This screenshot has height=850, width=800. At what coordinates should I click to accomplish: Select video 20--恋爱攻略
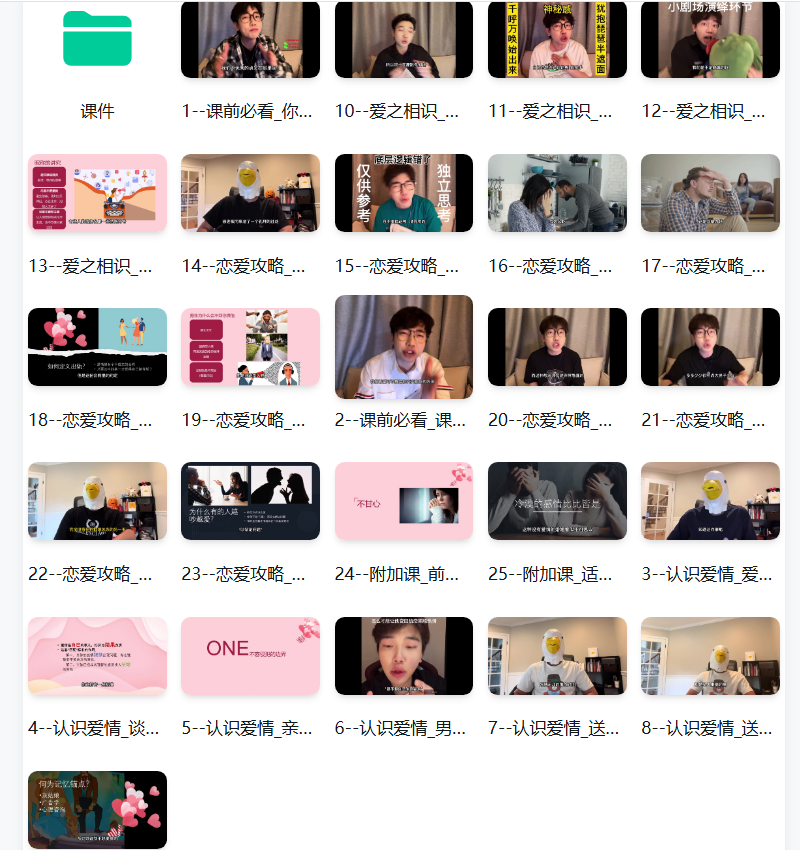pos(557,347)
